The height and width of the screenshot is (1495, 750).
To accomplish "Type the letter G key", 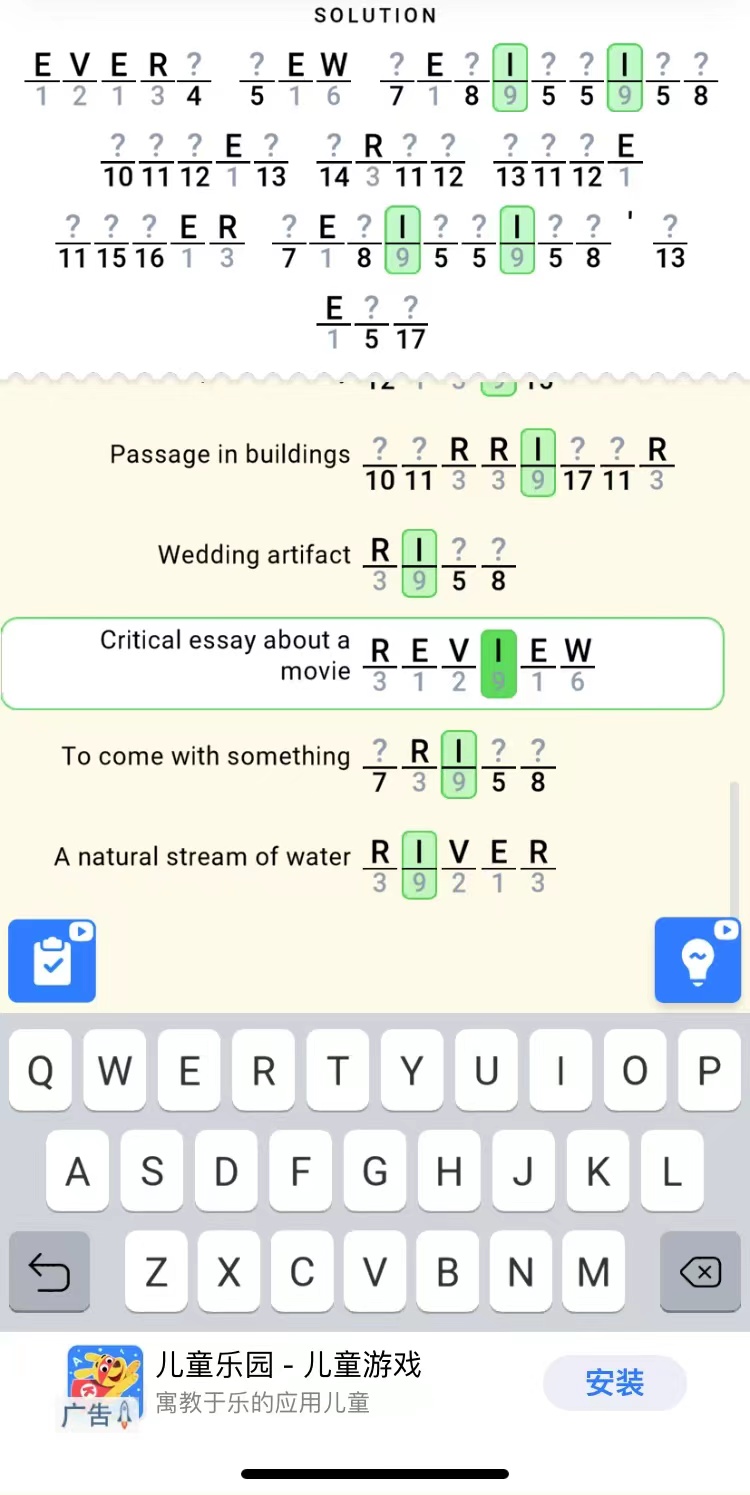I will [375, 1171].
